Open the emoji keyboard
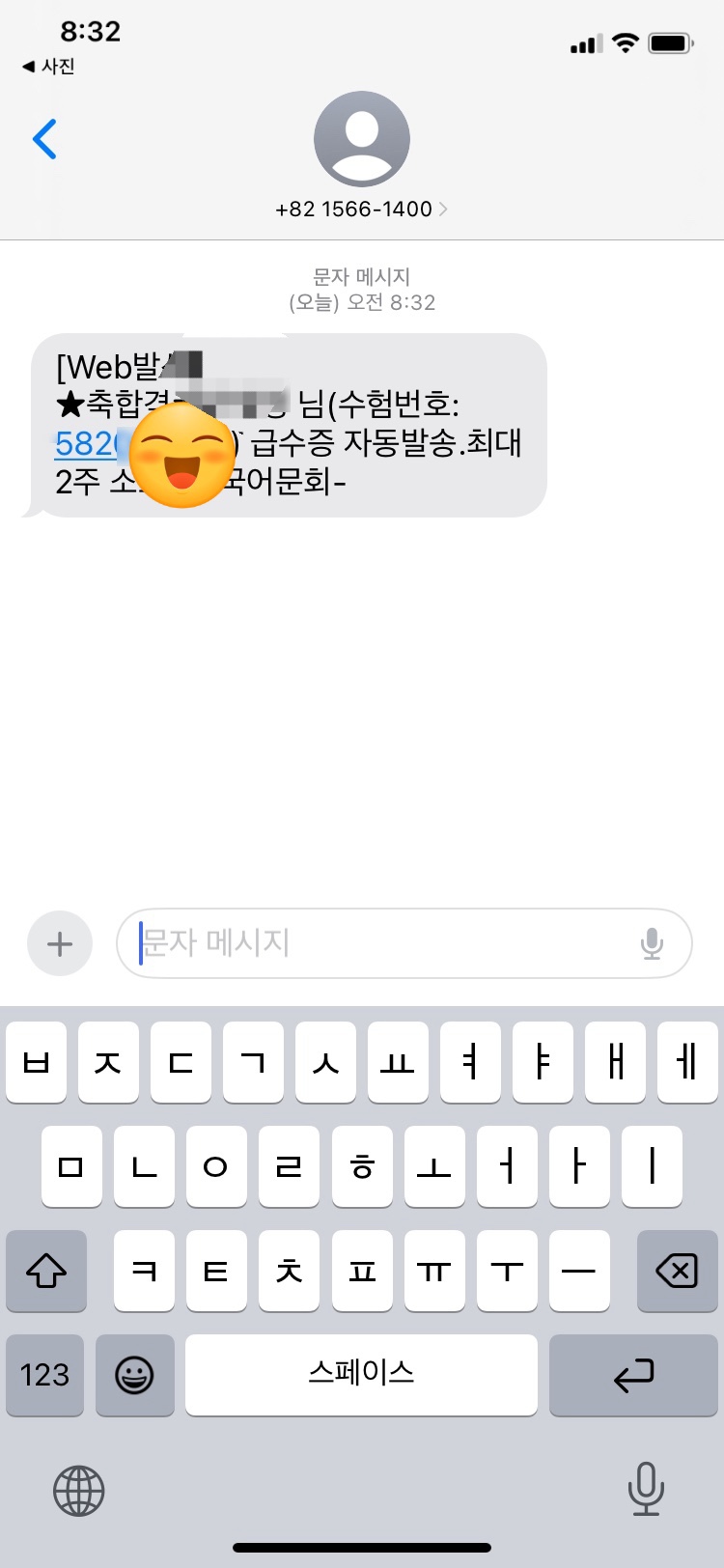This screenshot has height=1568, width=724. (134, 1374)
